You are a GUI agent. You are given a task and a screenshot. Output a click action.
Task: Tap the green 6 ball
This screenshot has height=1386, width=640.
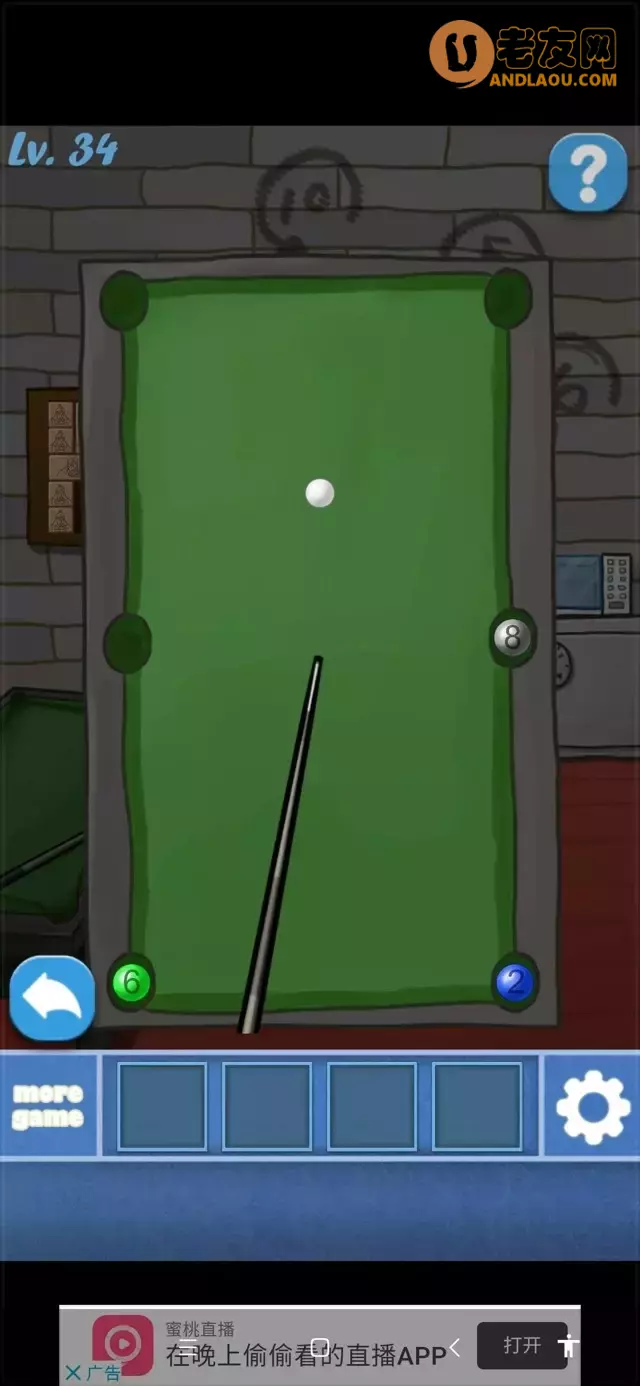coord(131,983)
